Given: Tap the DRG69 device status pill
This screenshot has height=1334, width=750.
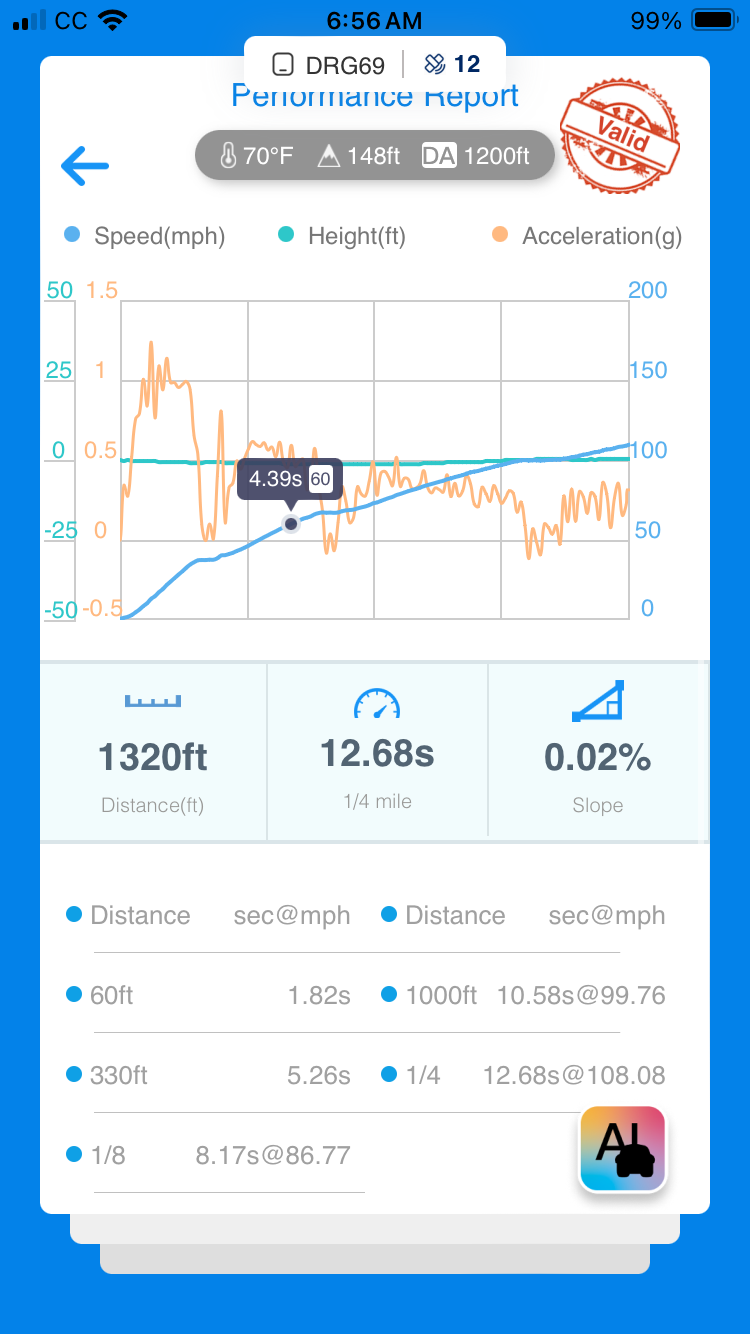Looking at the screenshot, I should click(375, 65).
